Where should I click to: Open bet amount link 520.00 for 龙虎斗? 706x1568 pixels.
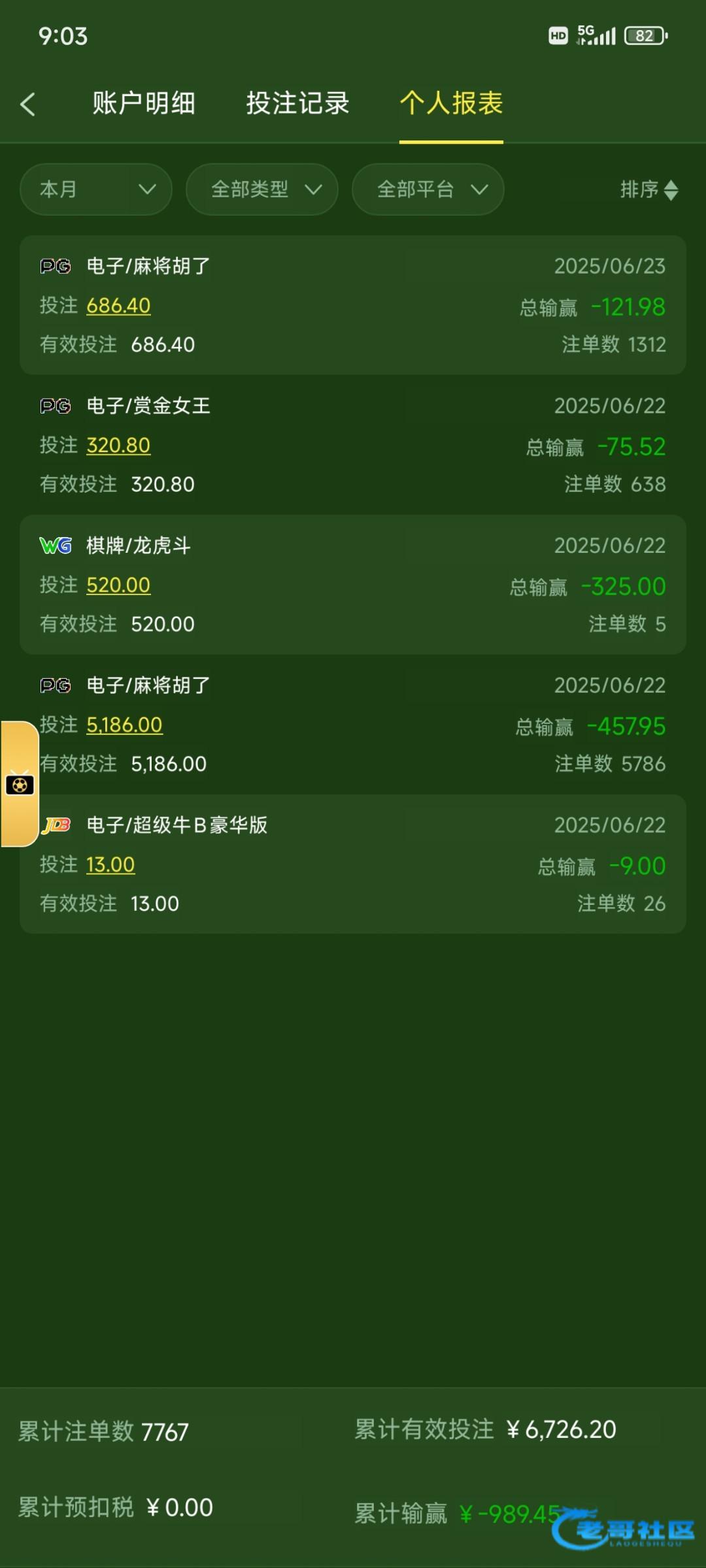118,585
